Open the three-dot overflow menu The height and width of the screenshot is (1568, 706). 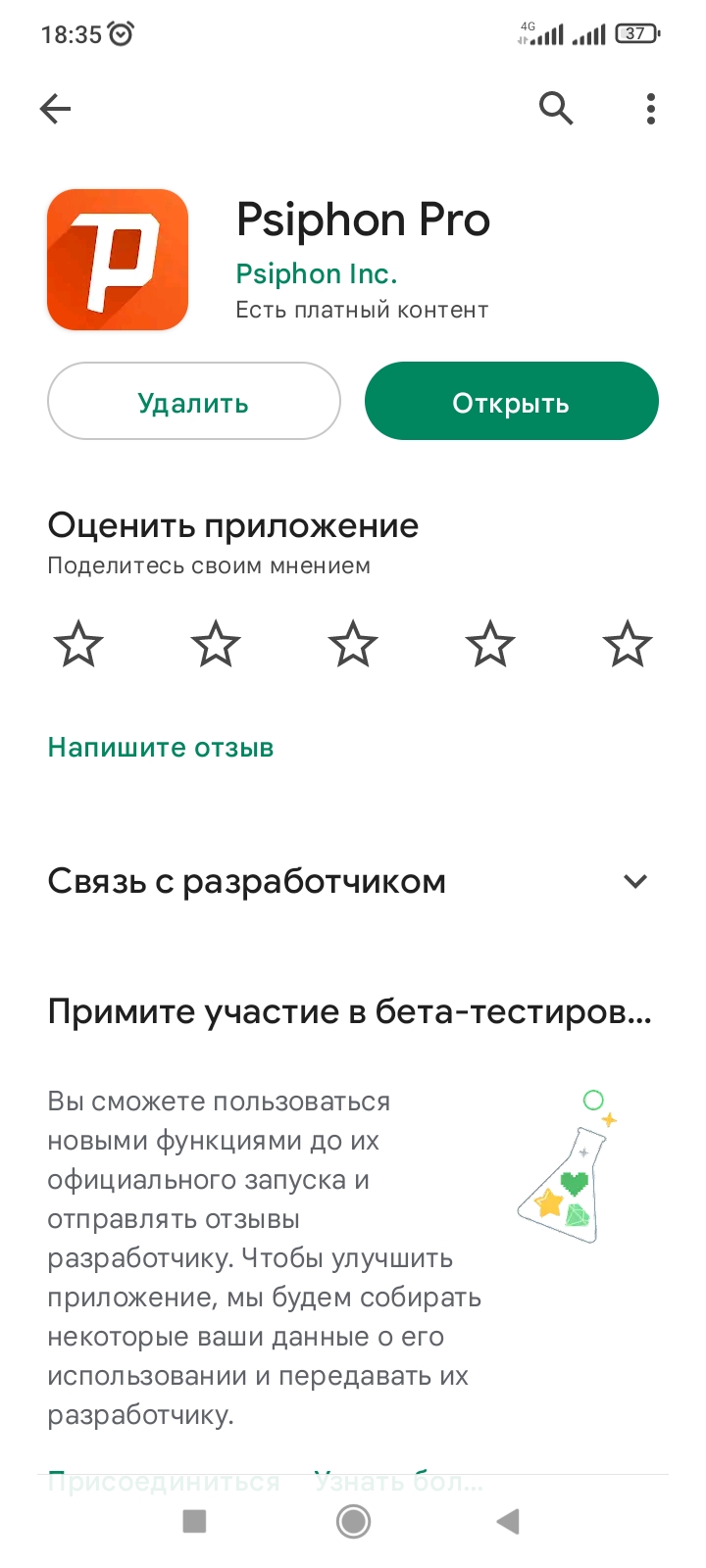coord(650,109)
